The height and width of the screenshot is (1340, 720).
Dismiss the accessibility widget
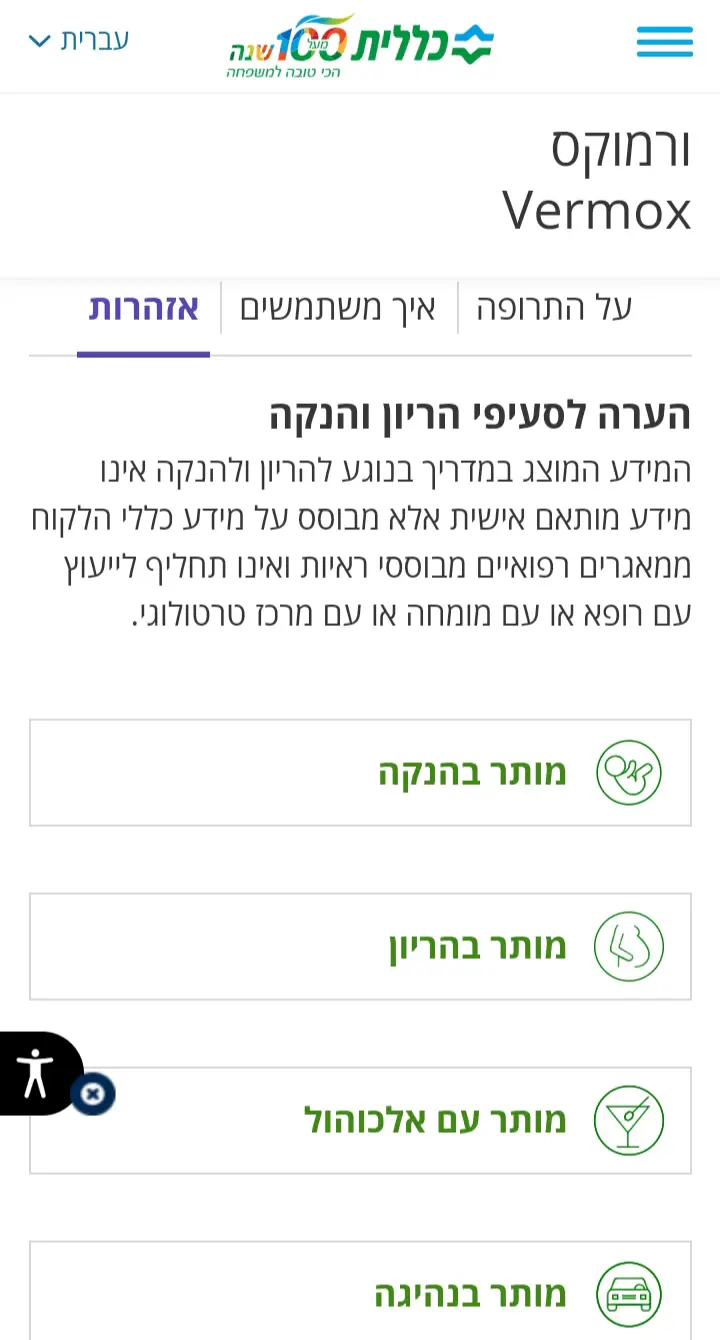coord(93,1094)
